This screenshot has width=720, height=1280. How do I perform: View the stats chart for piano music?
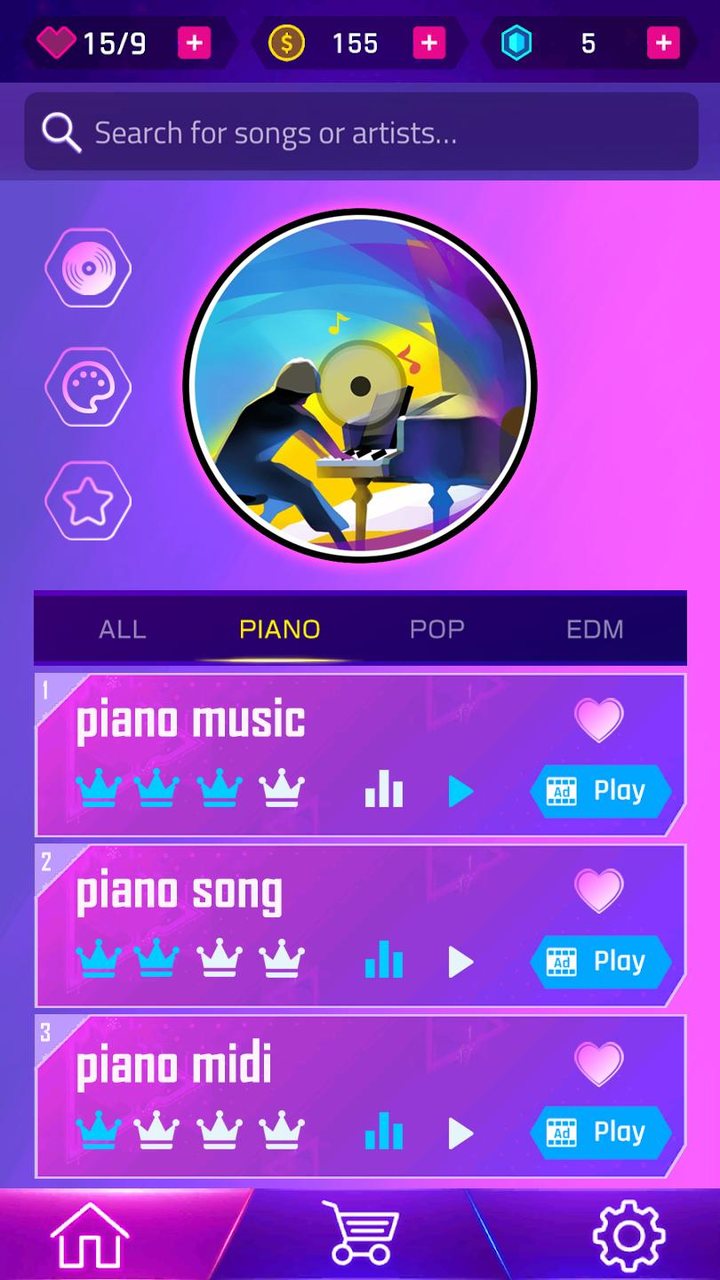[x=384, y=790]
